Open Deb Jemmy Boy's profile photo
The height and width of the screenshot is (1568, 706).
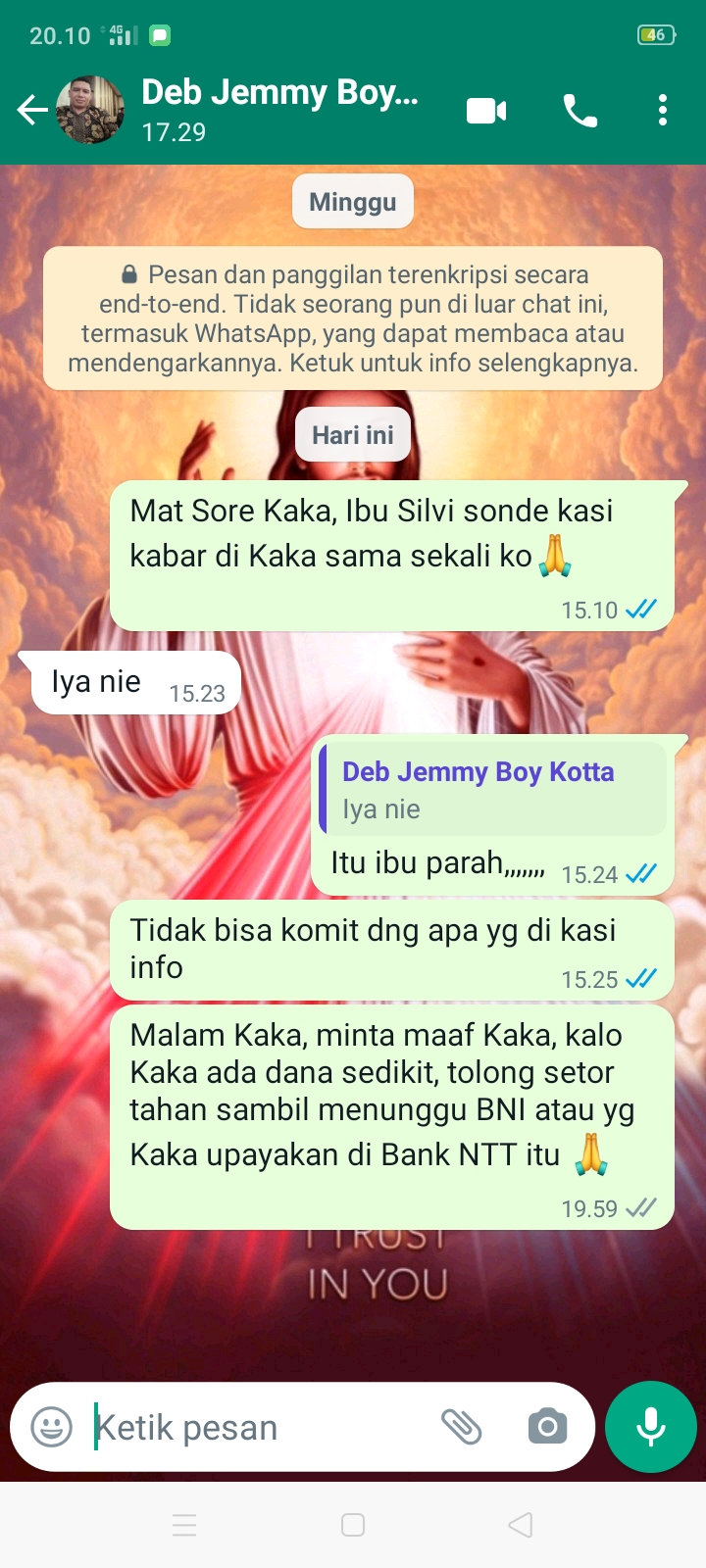[x=90, y=111]
